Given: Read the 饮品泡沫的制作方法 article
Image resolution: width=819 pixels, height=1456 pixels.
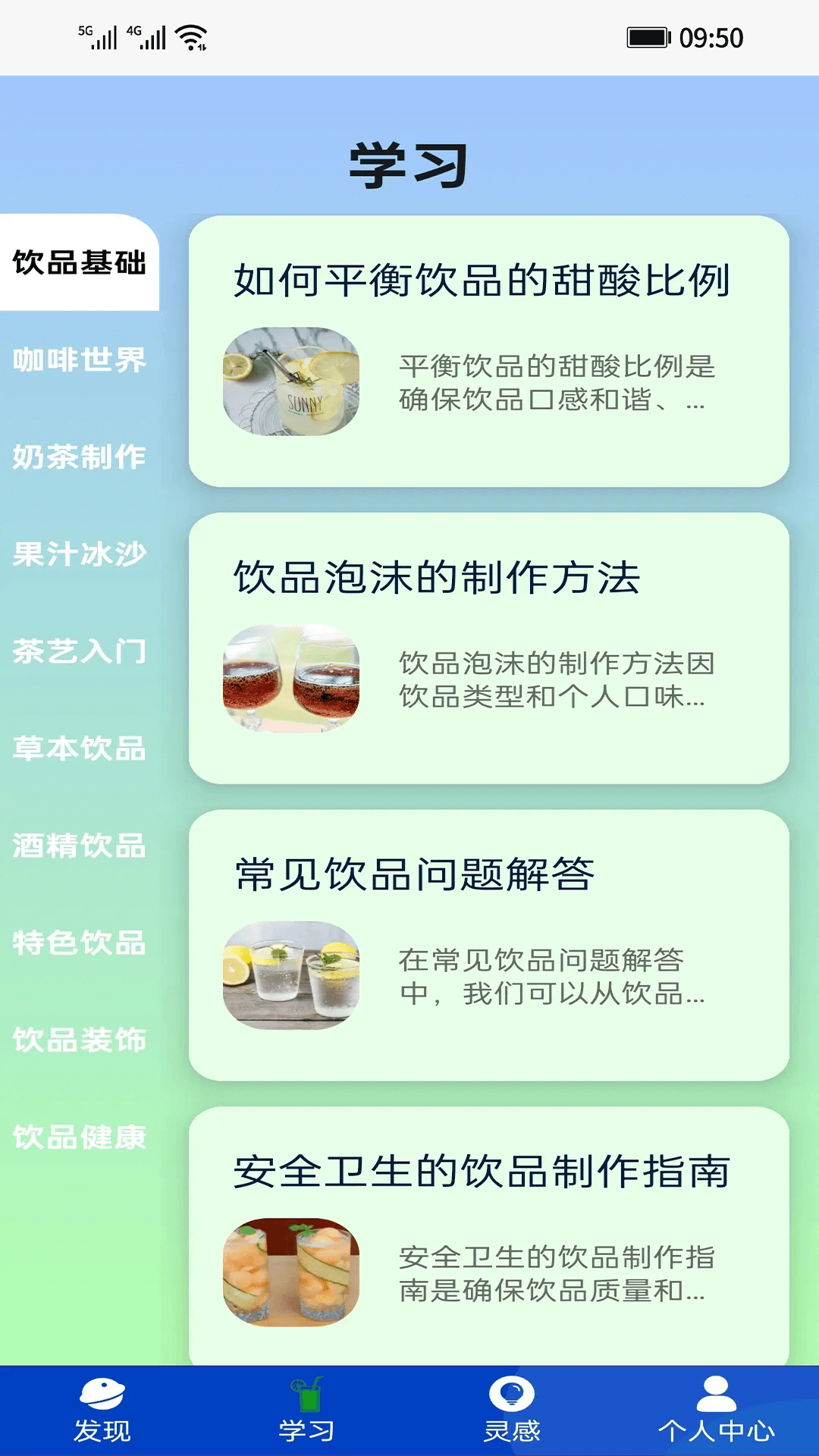Looking at the screenshot, I should pos(488,648).
